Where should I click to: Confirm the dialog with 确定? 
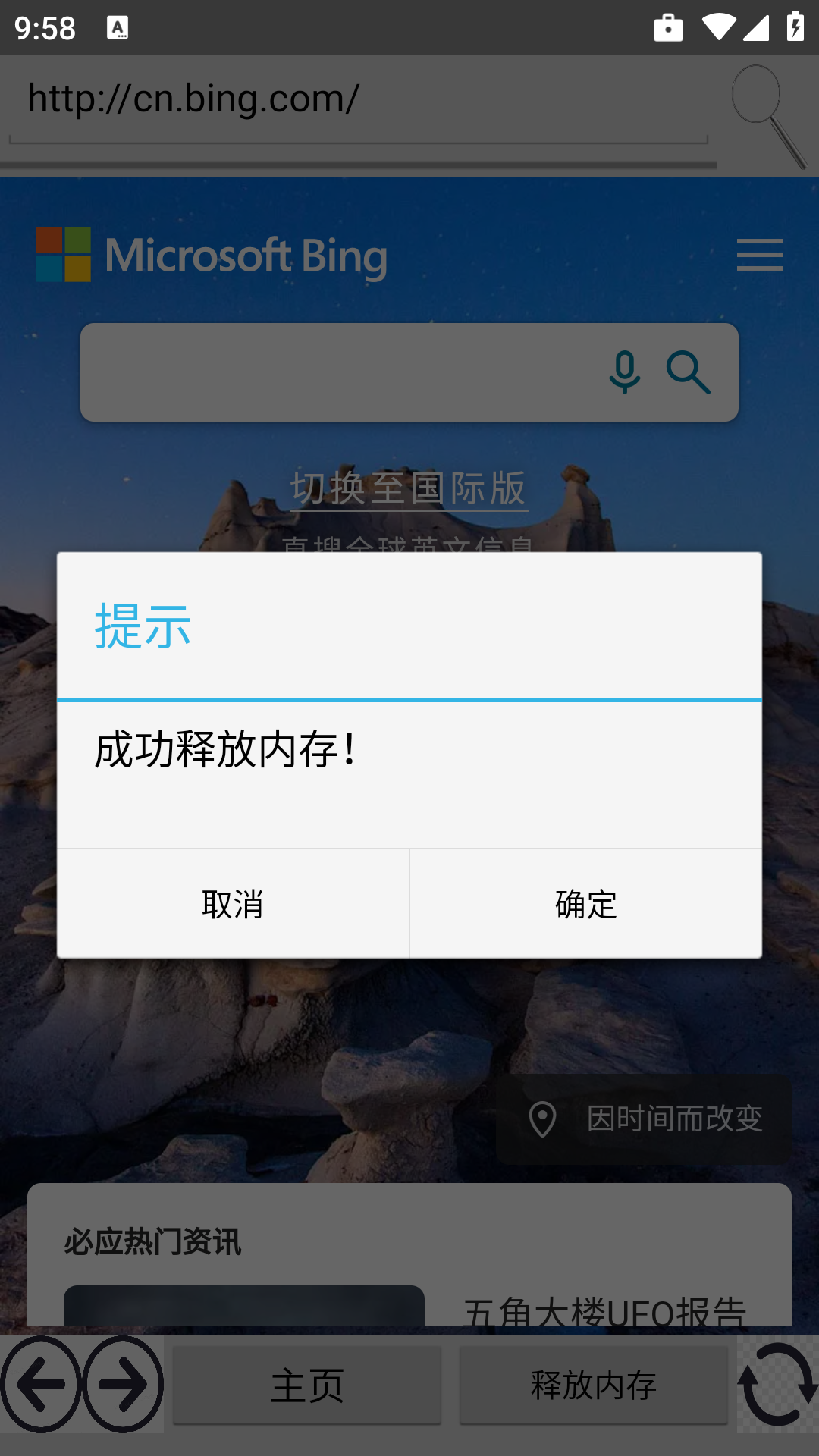[x=585, y=904]
